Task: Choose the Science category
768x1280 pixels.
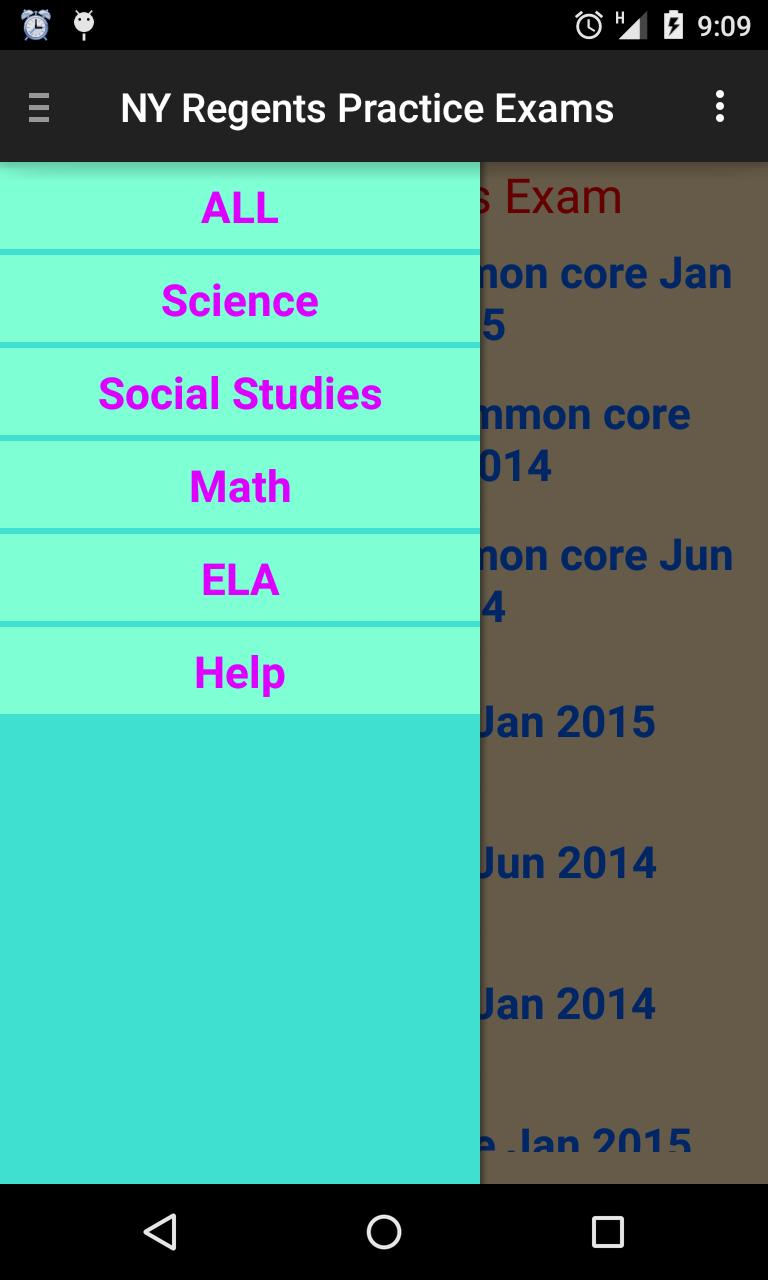Action: [240, 300]
